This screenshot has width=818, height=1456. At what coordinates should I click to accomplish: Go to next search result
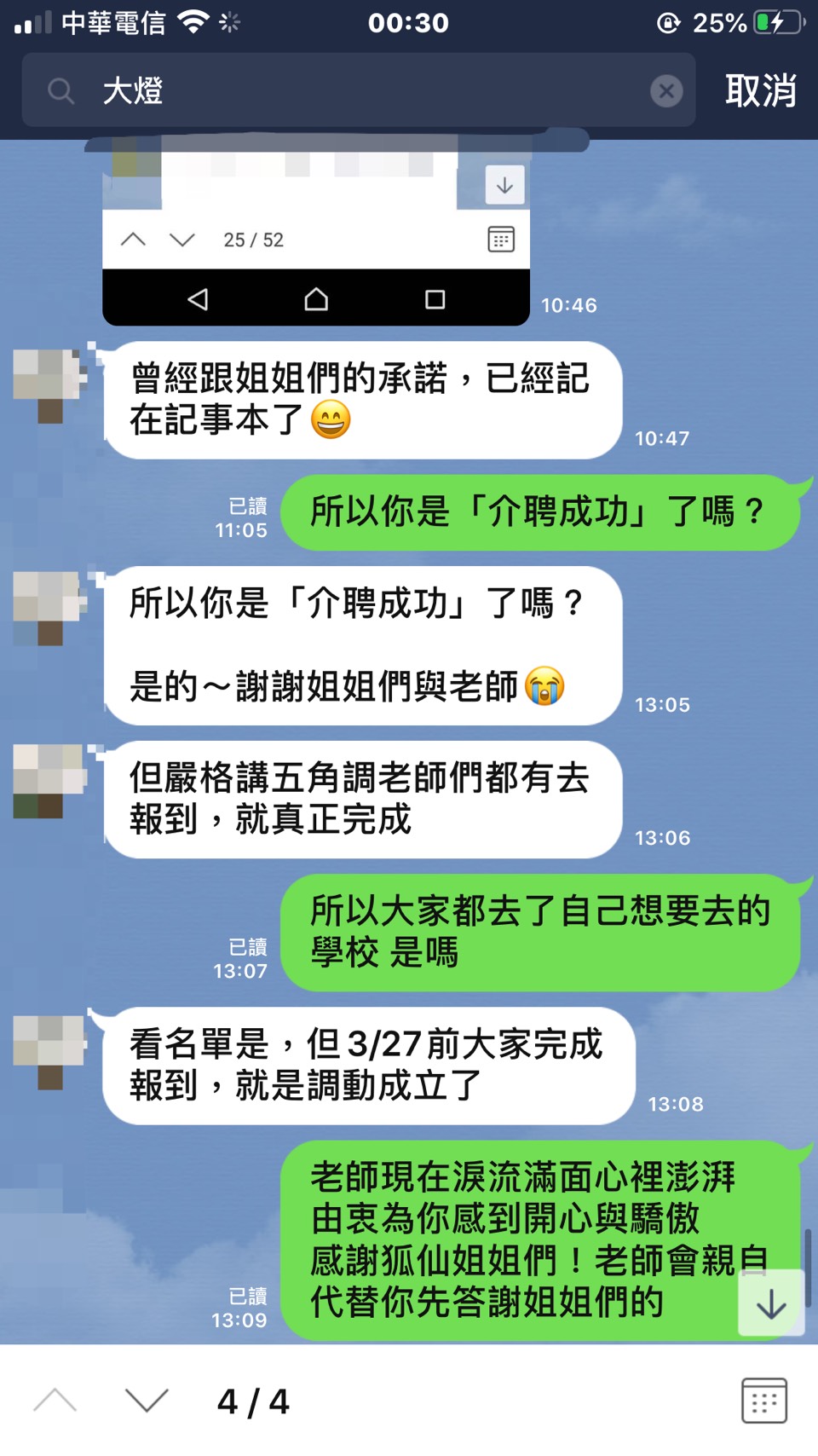[147, 1401]
